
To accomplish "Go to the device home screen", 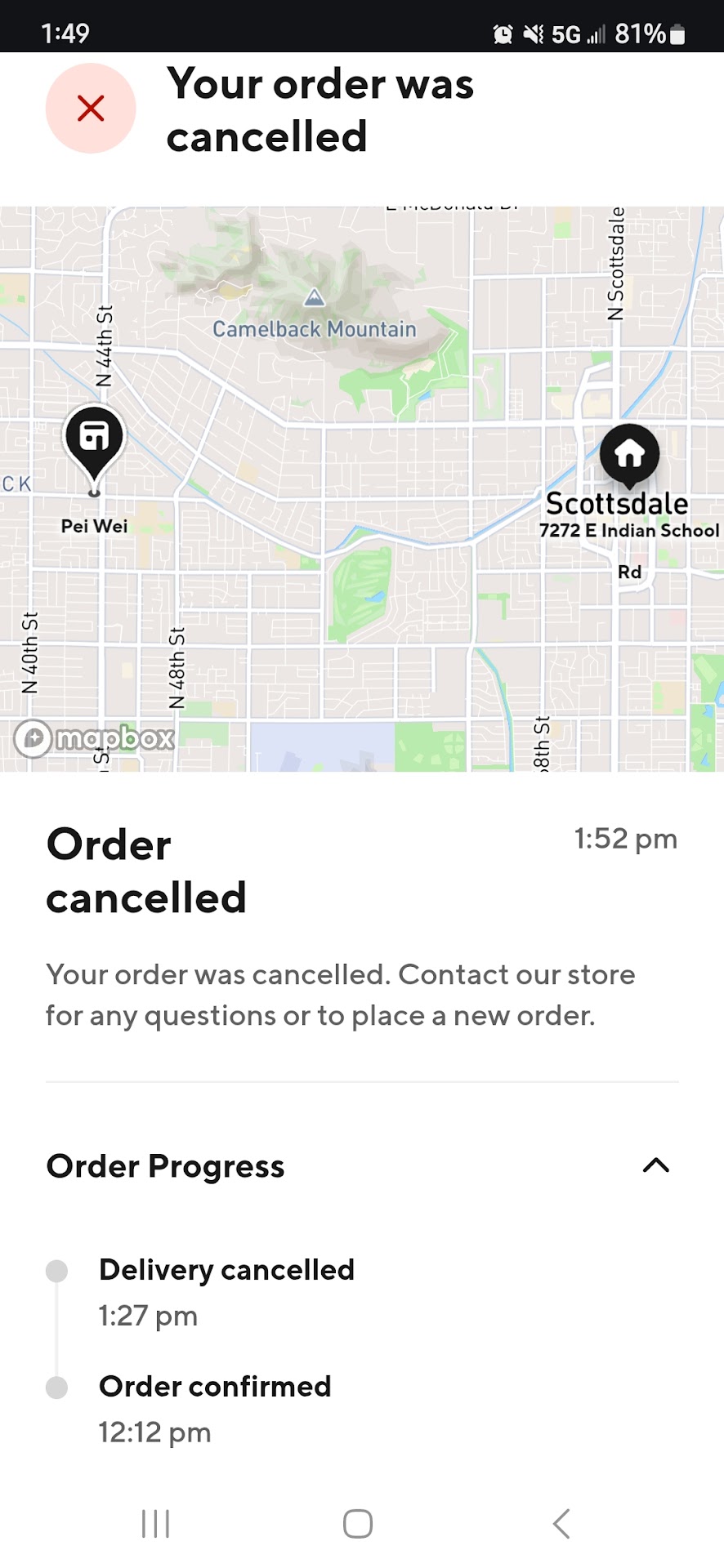I will tap(358, 1524).
